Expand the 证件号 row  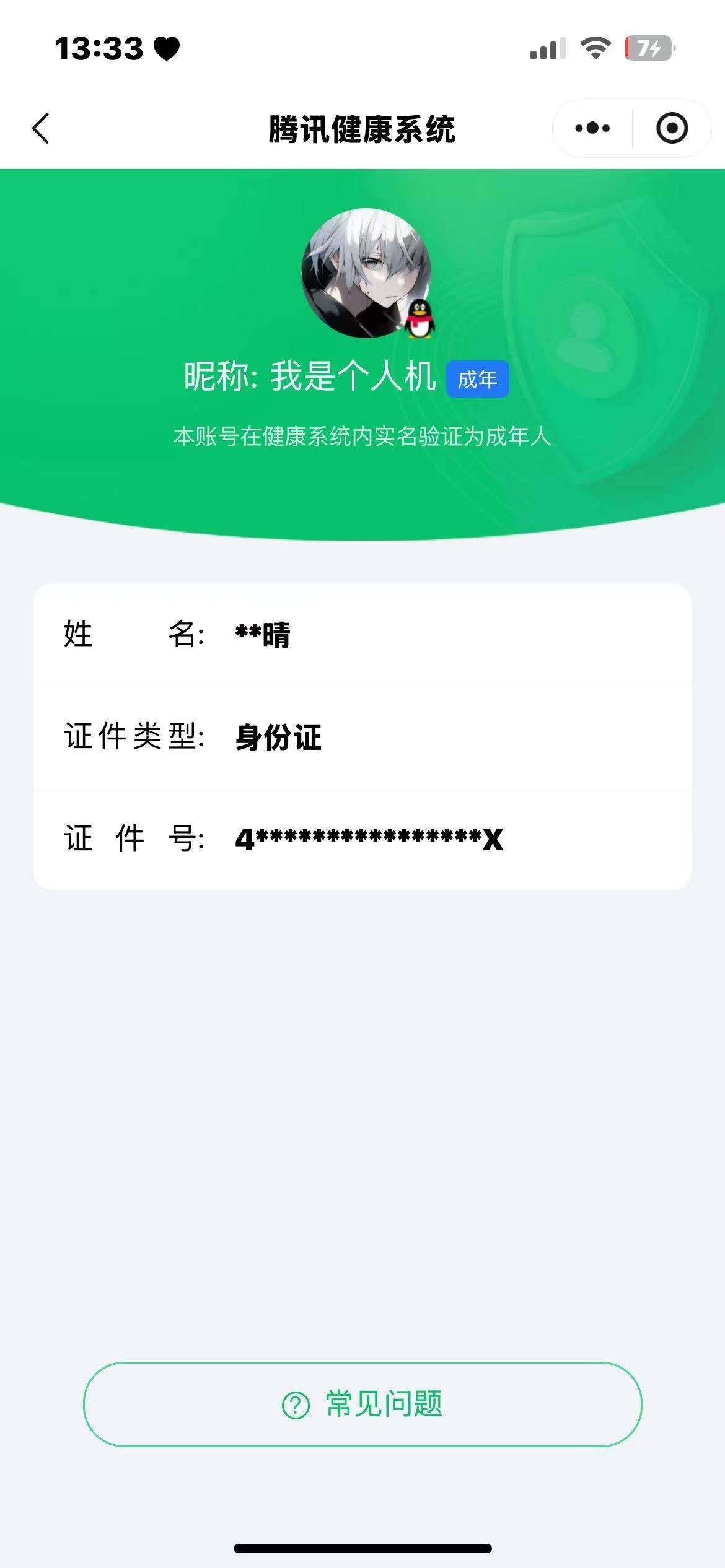(362, 840)
